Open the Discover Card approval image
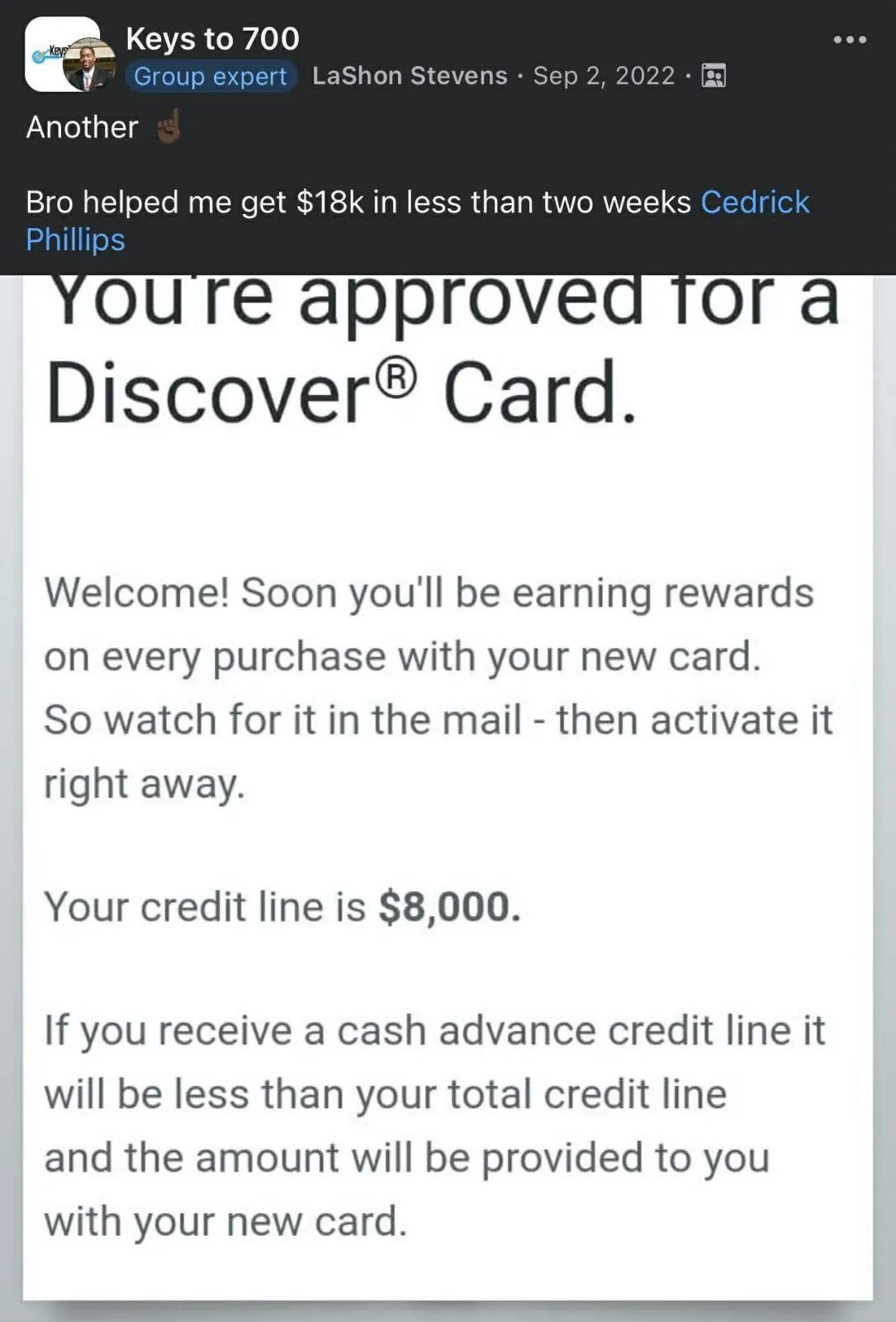 (448, 785)
